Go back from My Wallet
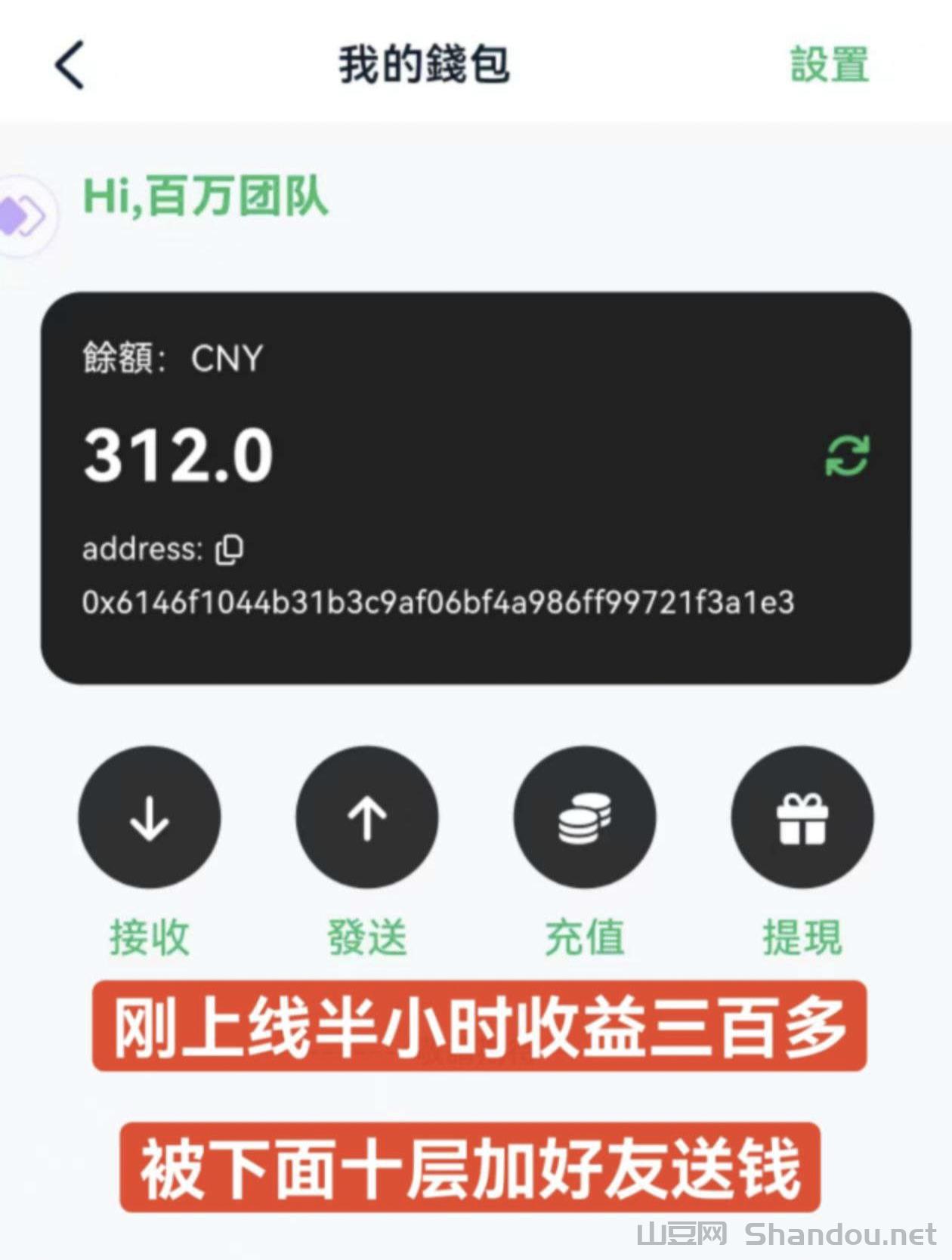 [x=70, y=65]
